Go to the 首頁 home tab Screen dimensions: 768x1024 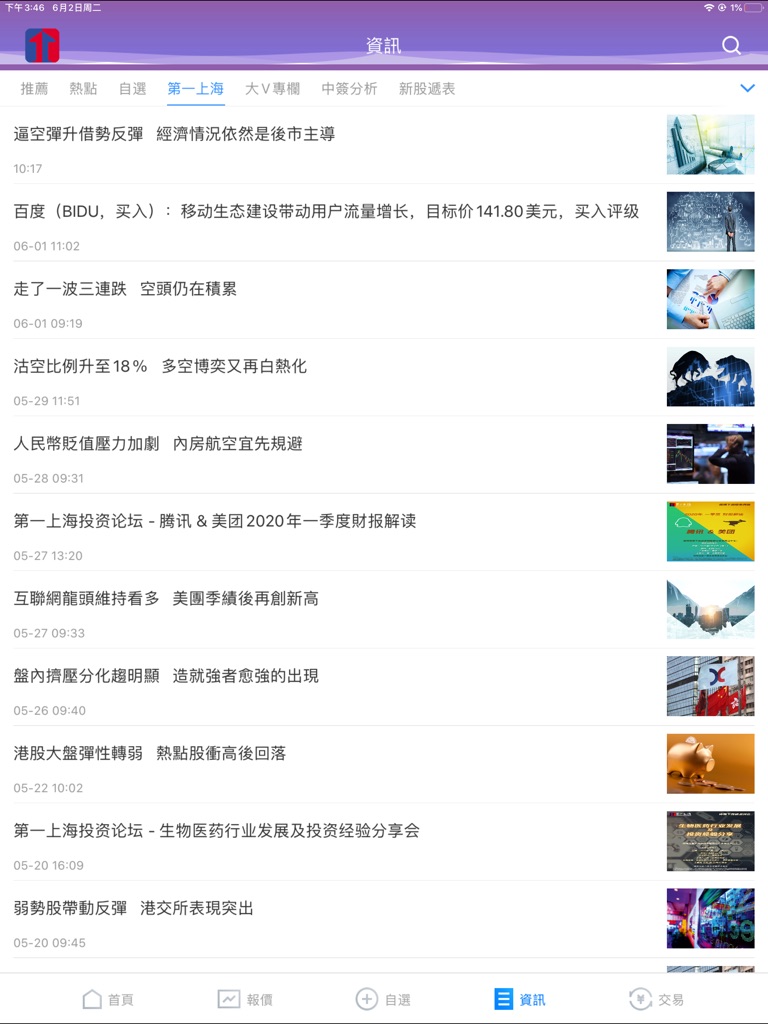[x=107, y=999]
